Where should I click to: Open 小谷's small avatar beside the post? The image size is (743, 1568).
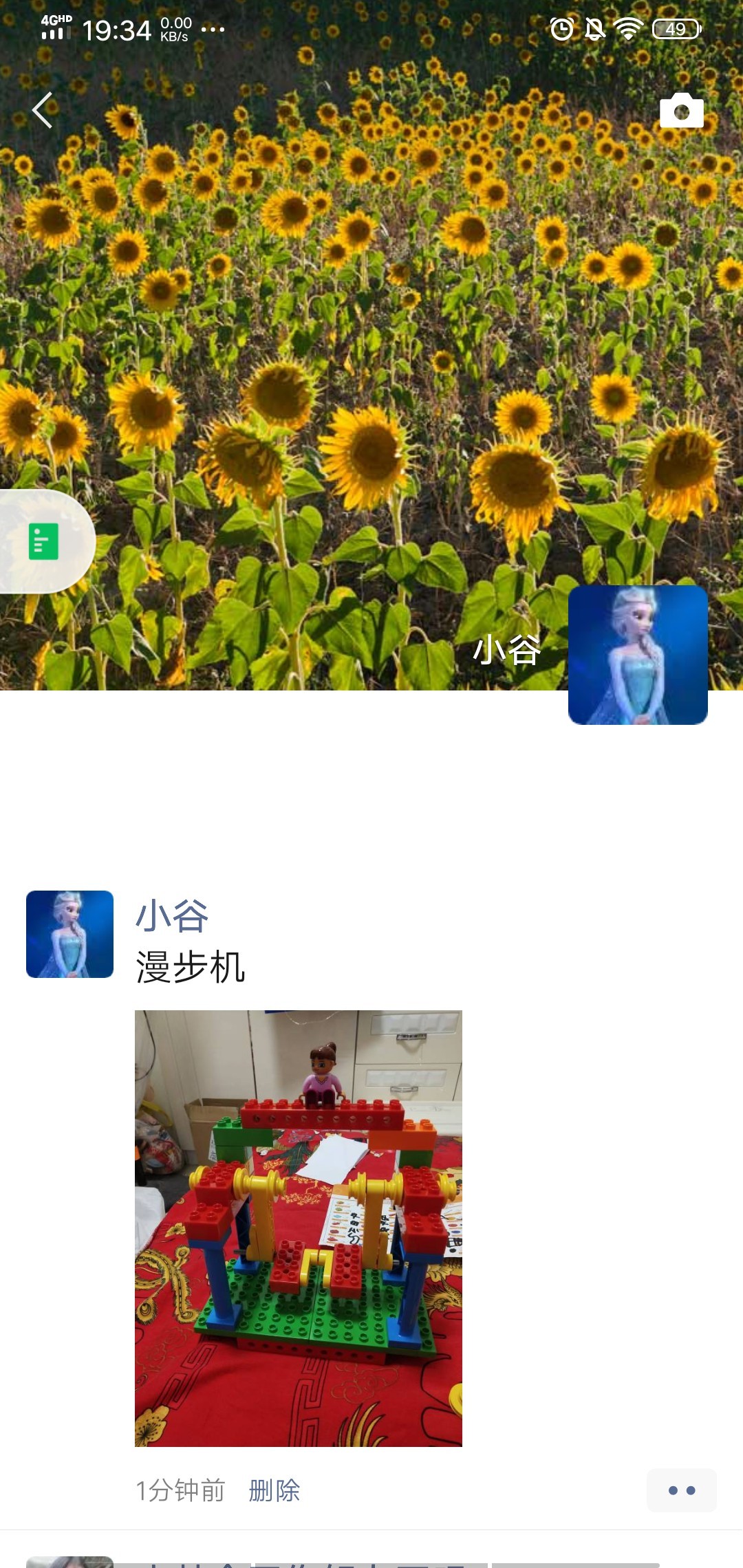click(x=69, y=934)
